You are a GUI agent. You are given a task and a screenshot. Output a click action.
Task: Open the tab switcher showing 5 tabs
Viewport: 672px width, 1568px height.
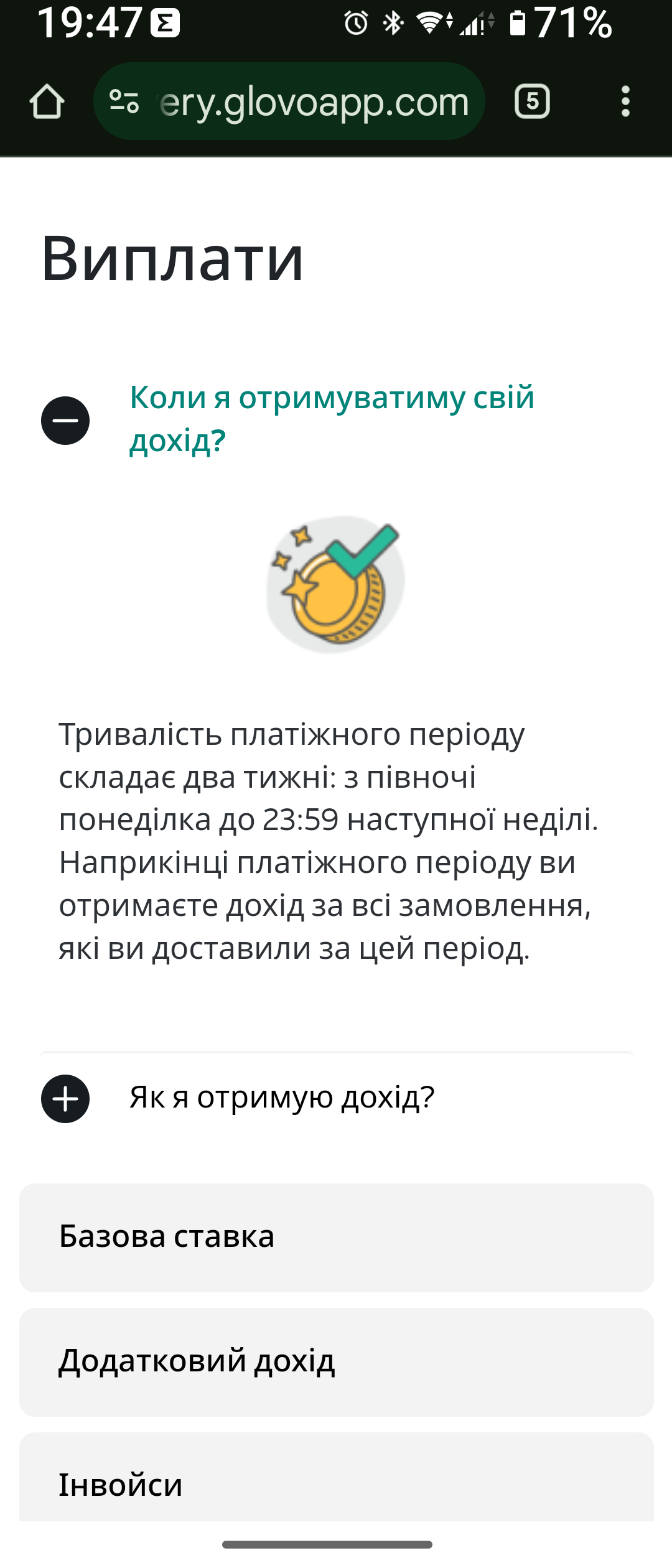pos(532,101)
